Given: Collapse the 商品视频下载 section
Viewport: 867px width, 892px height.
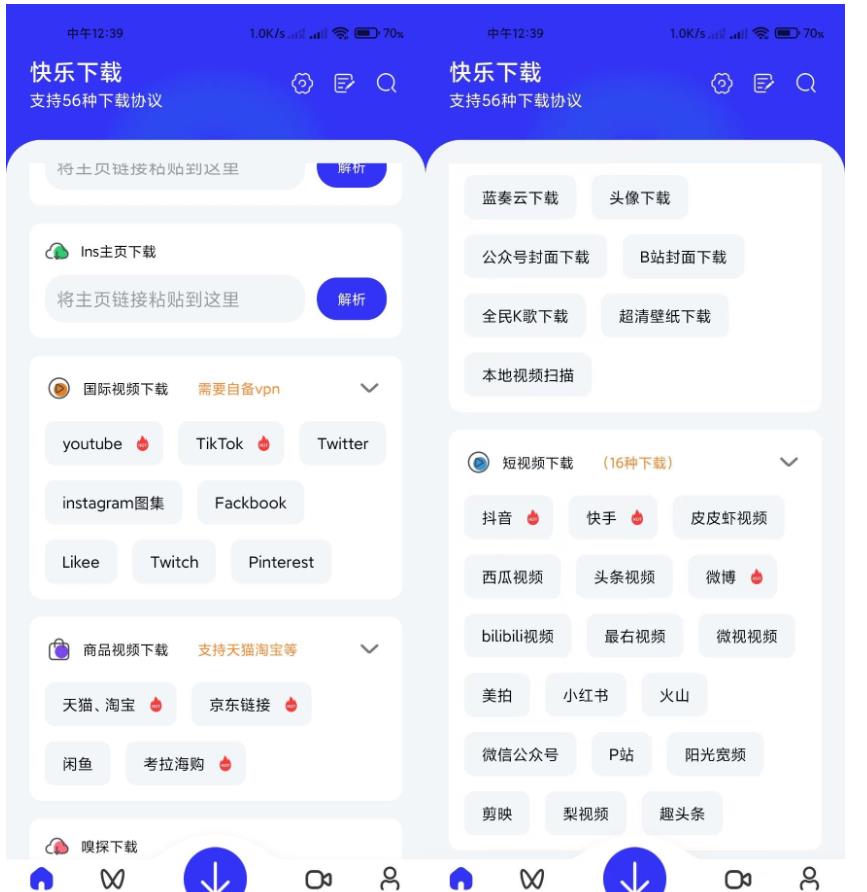Looking at the screenshot, I should 368,649.
